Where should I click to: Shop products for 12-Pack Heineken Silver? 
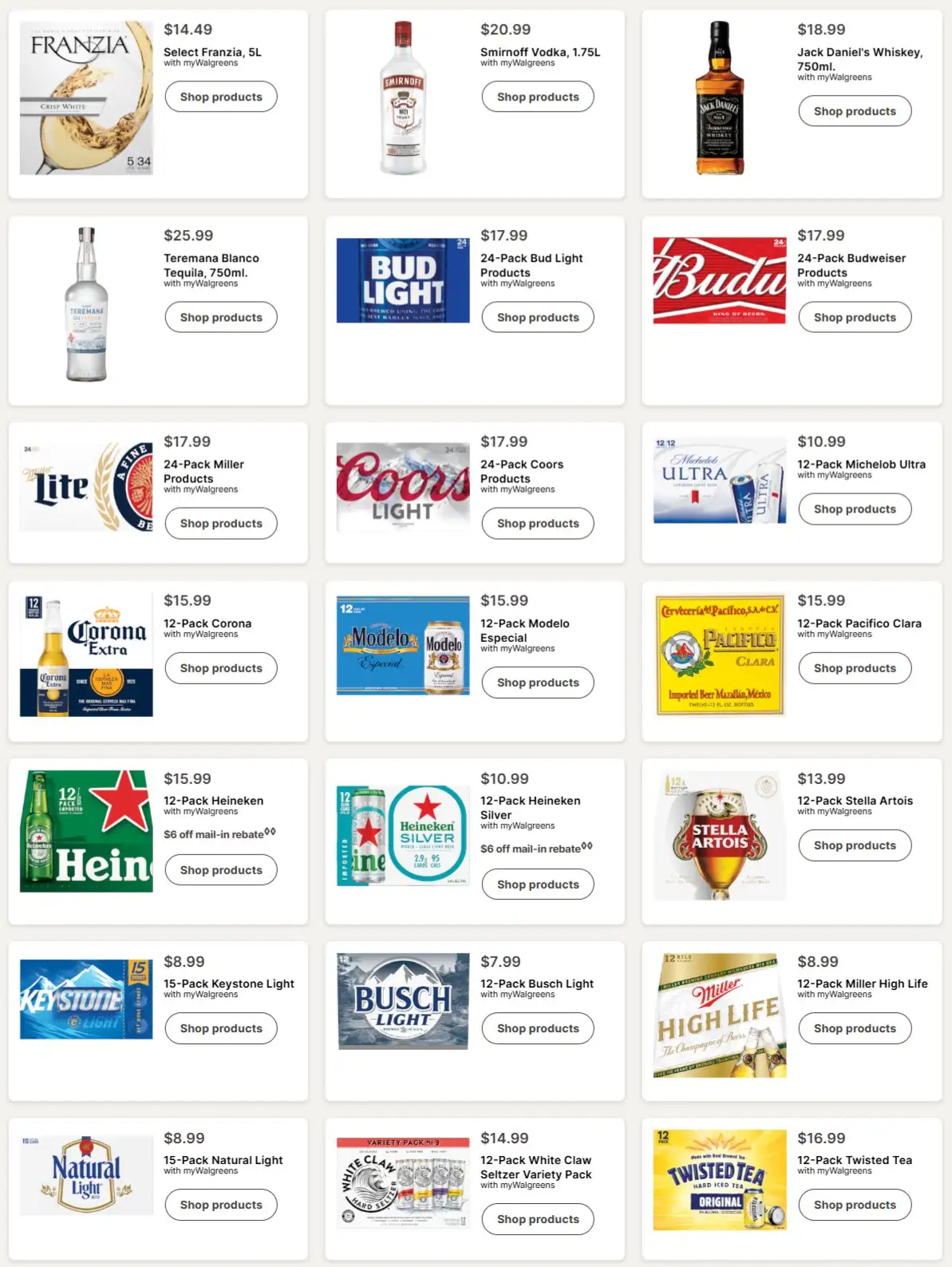(538, 884)
